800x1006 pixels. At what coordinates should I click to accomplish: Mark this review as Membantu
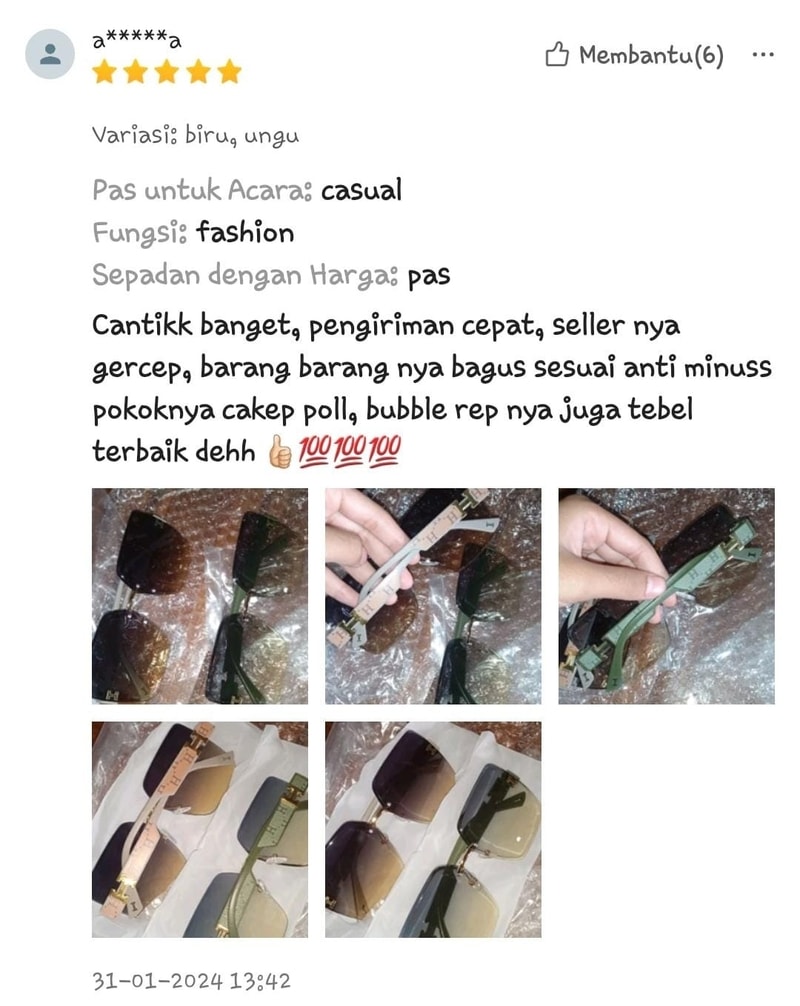tap(634, 55)
